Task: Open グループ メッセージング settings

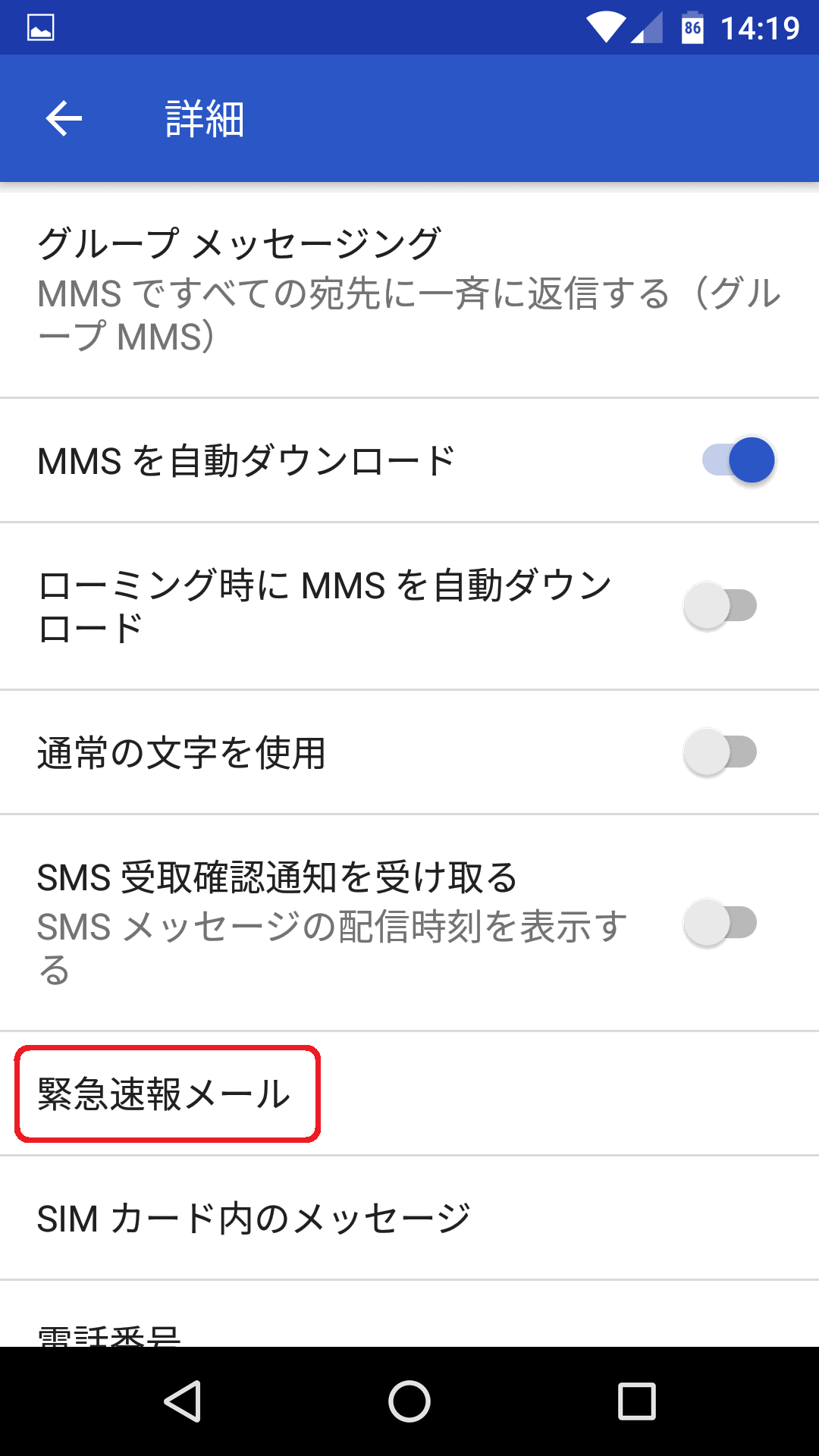Action: [x=409, y=291]
